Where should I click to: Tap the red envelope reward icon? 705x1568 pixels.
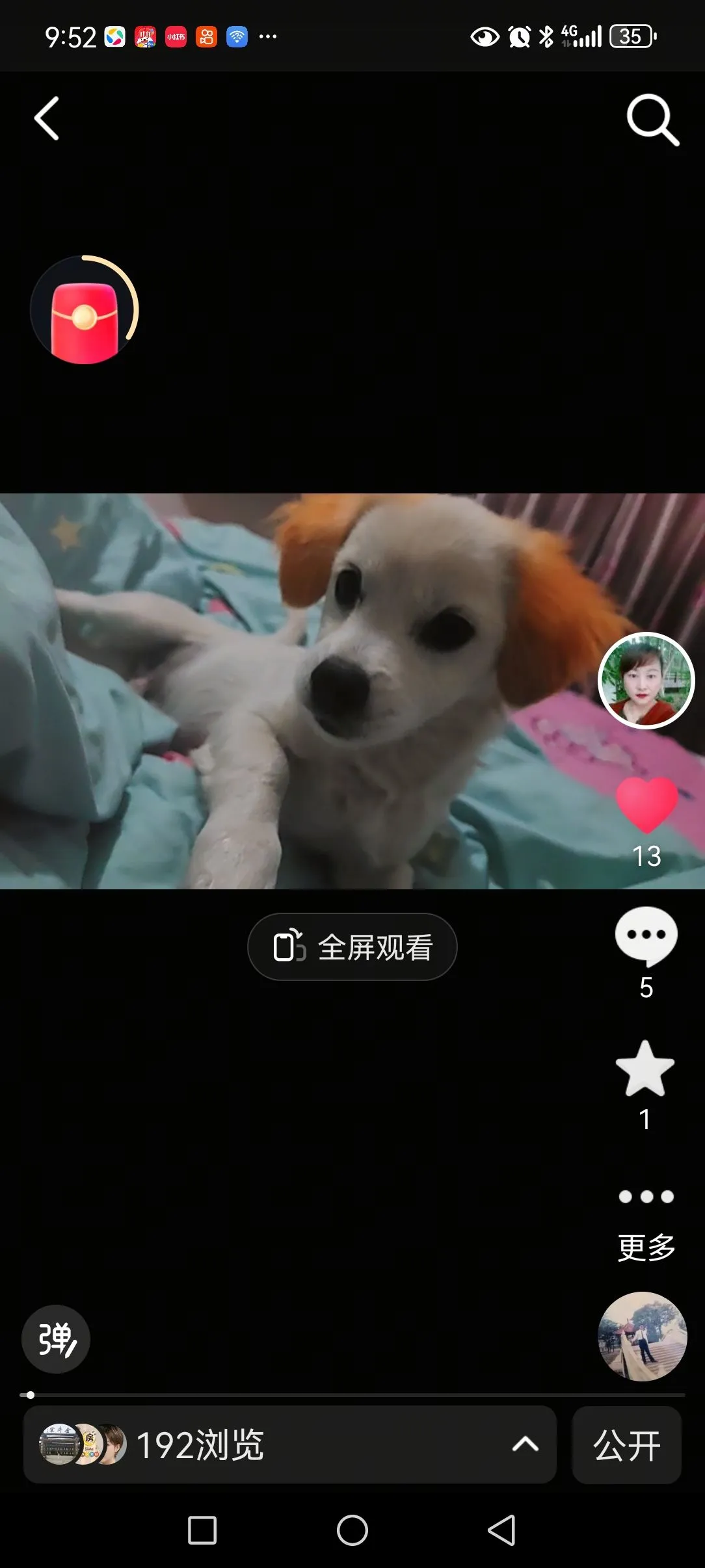(85, 311)
